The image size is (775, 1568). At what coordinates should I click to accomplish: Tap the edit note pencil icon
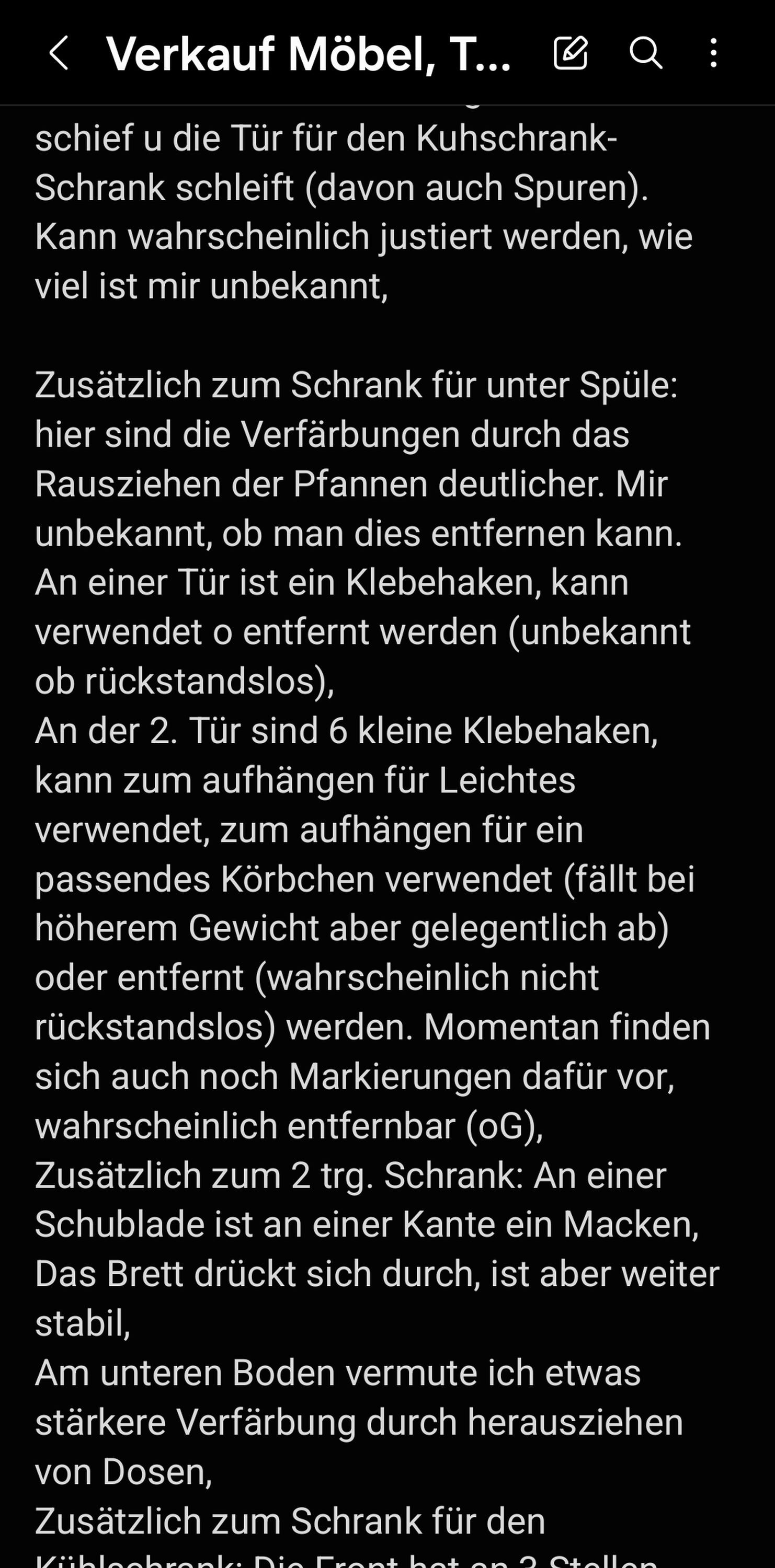point(571,53)
